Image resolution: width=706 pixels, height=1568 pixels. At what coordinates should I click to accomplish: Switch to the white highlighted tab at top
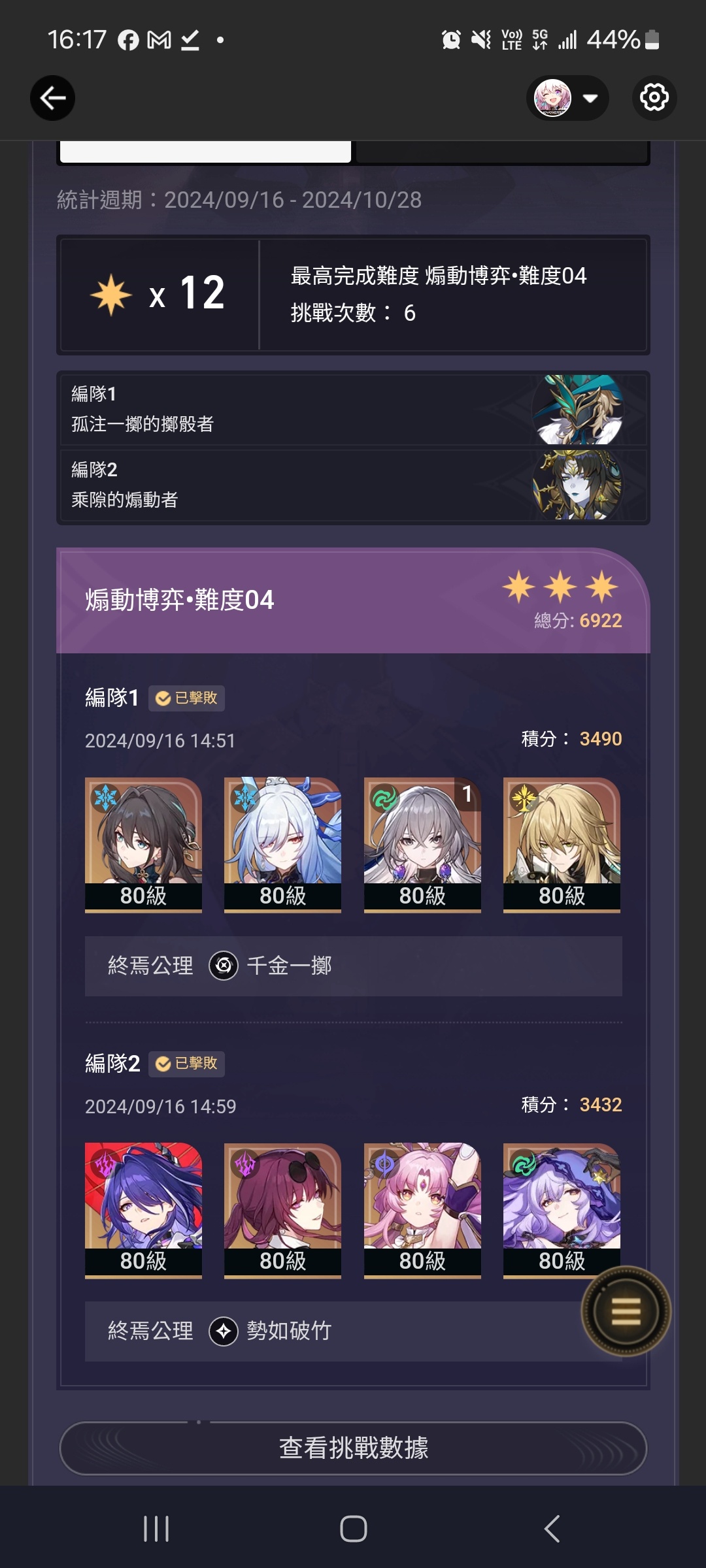pyautogui.click(x=205, y=152)
